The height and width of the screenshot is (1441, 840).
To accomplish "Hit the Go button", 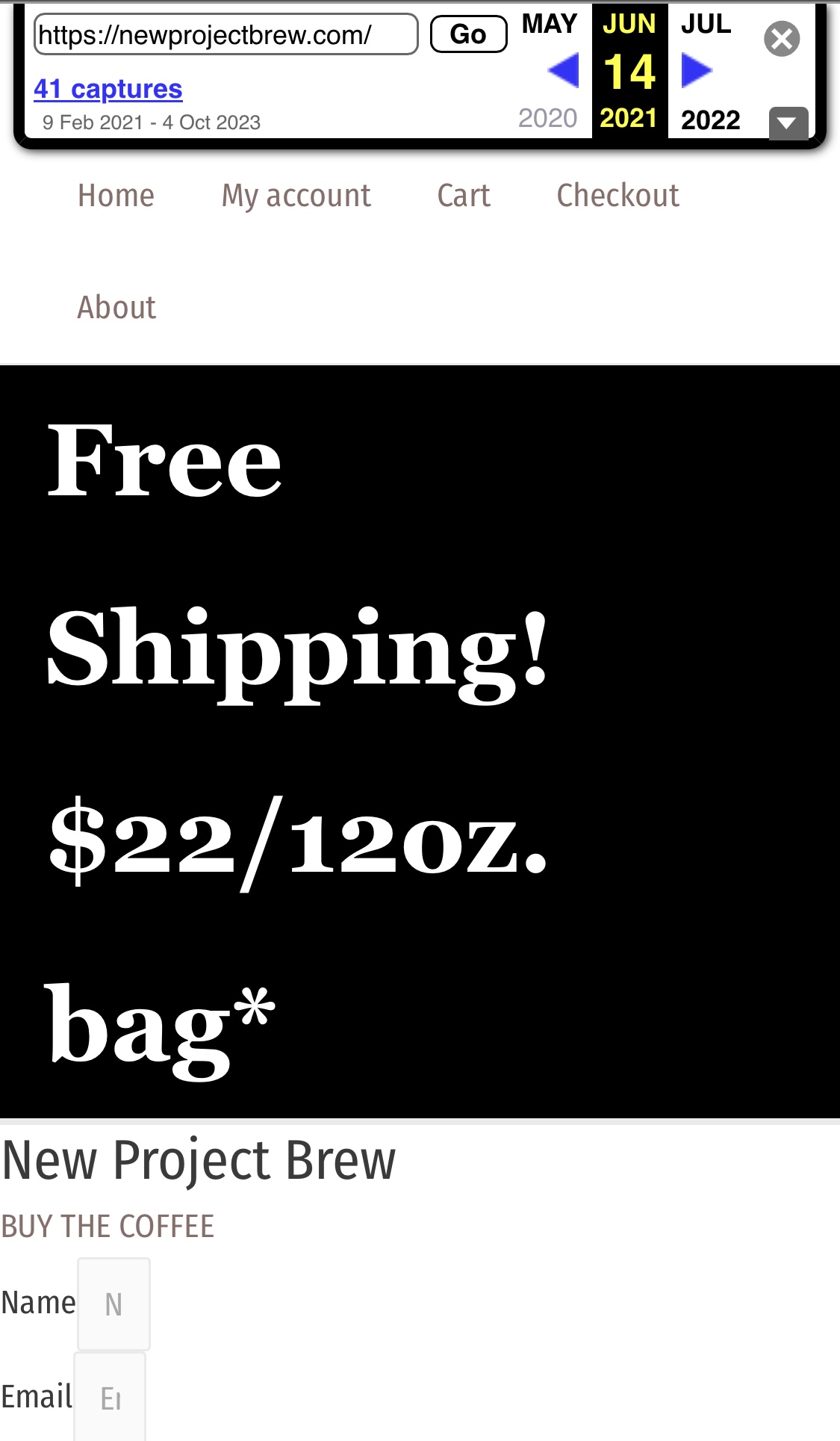I will [468, 34].
